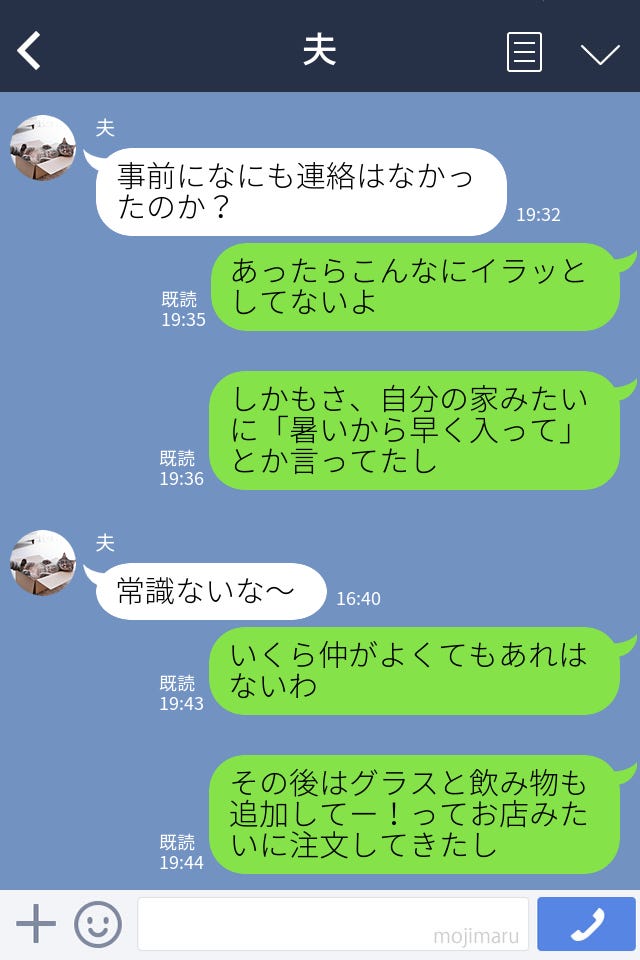Open the notes icon in header

(x=524, y=52)
